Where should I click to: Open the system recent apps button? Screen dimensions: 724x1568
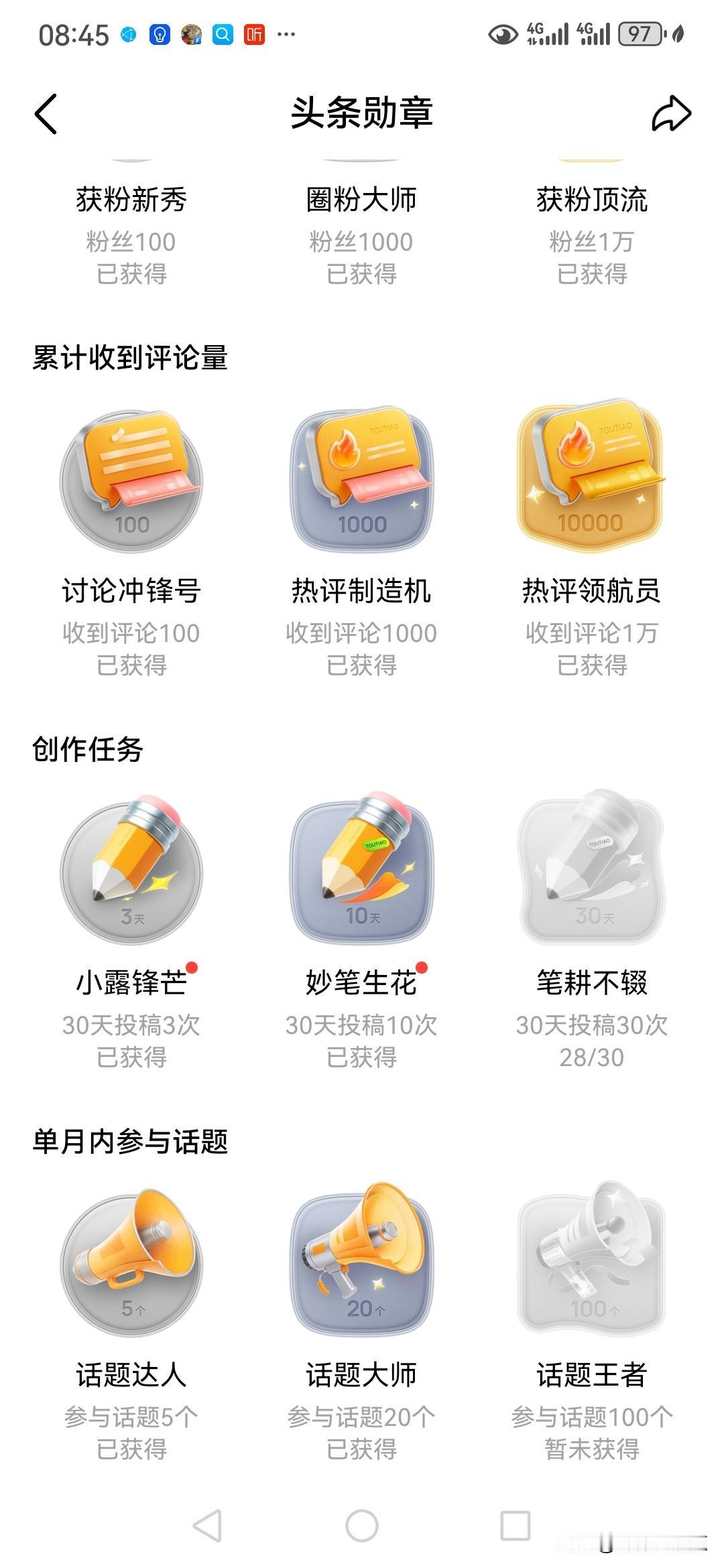pos(516,1526)
